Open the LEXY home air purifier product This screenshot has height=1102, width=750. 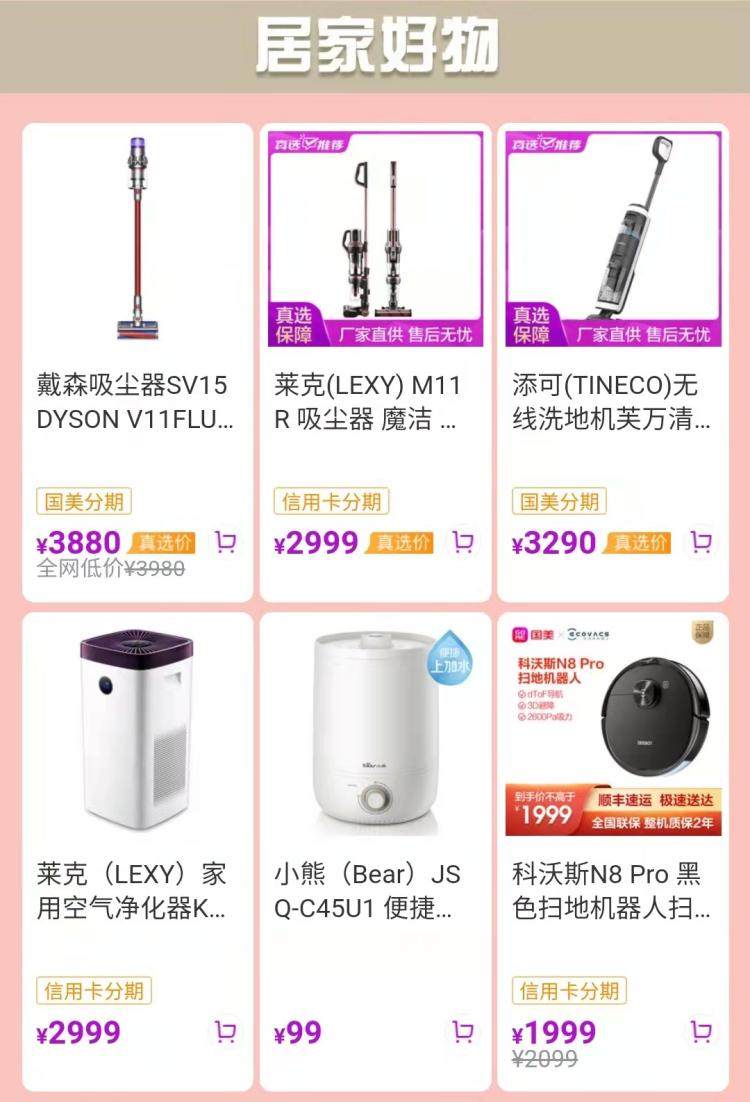tap(137, 790)
